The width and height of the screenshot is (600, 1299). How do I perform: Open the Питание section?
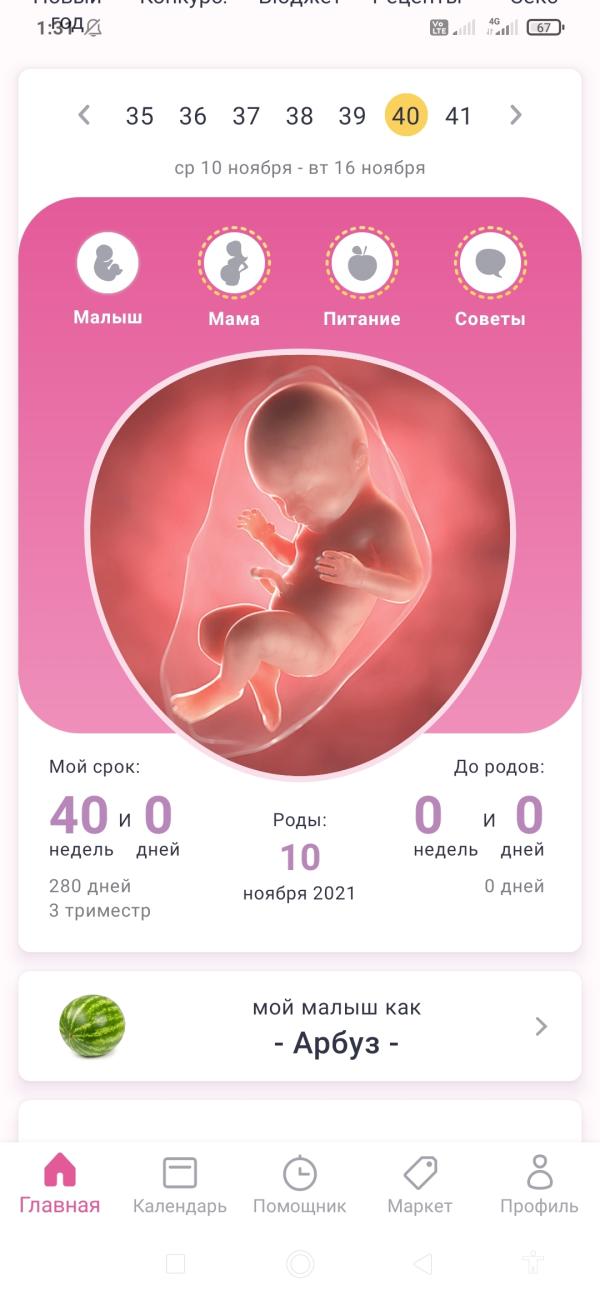click(362, 279)
